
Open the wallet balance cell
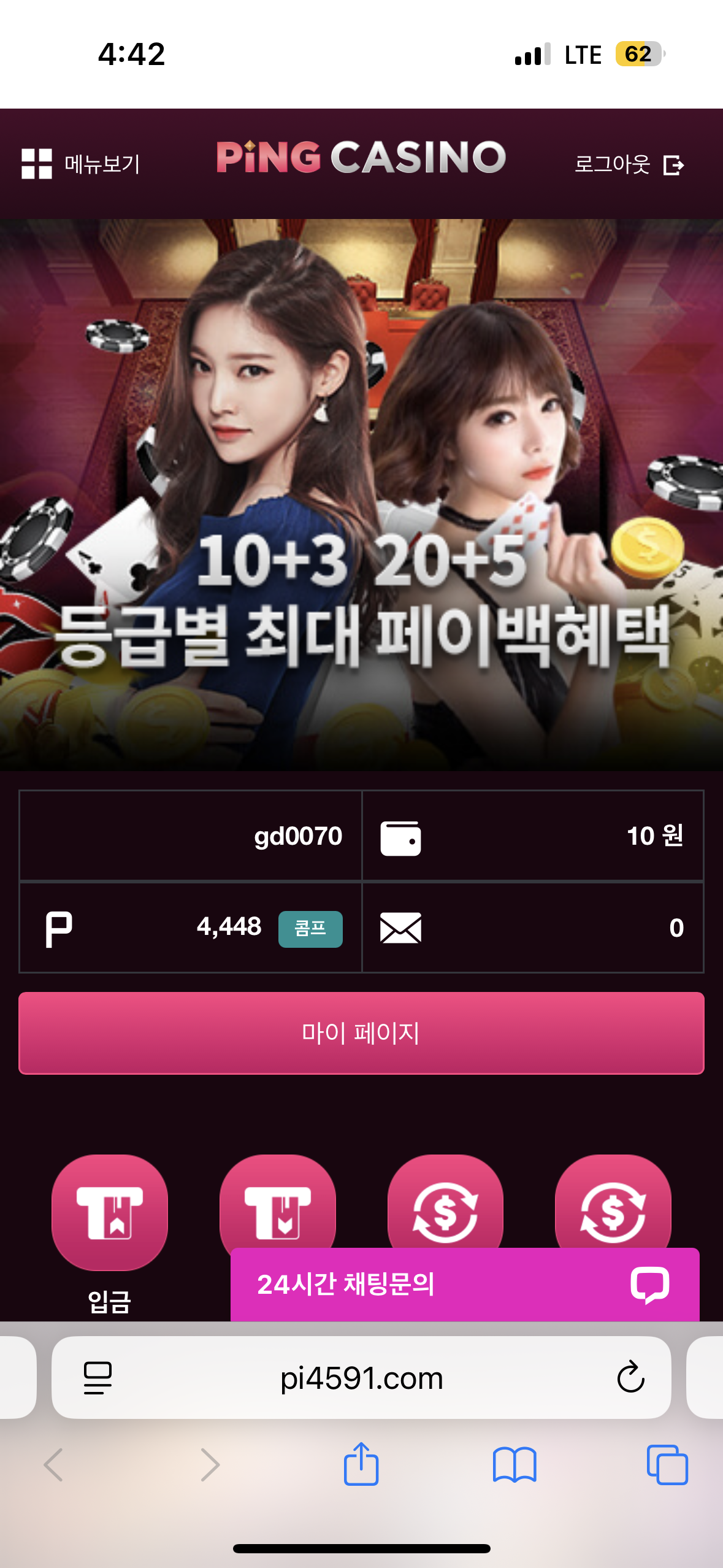tap(532, 837)
